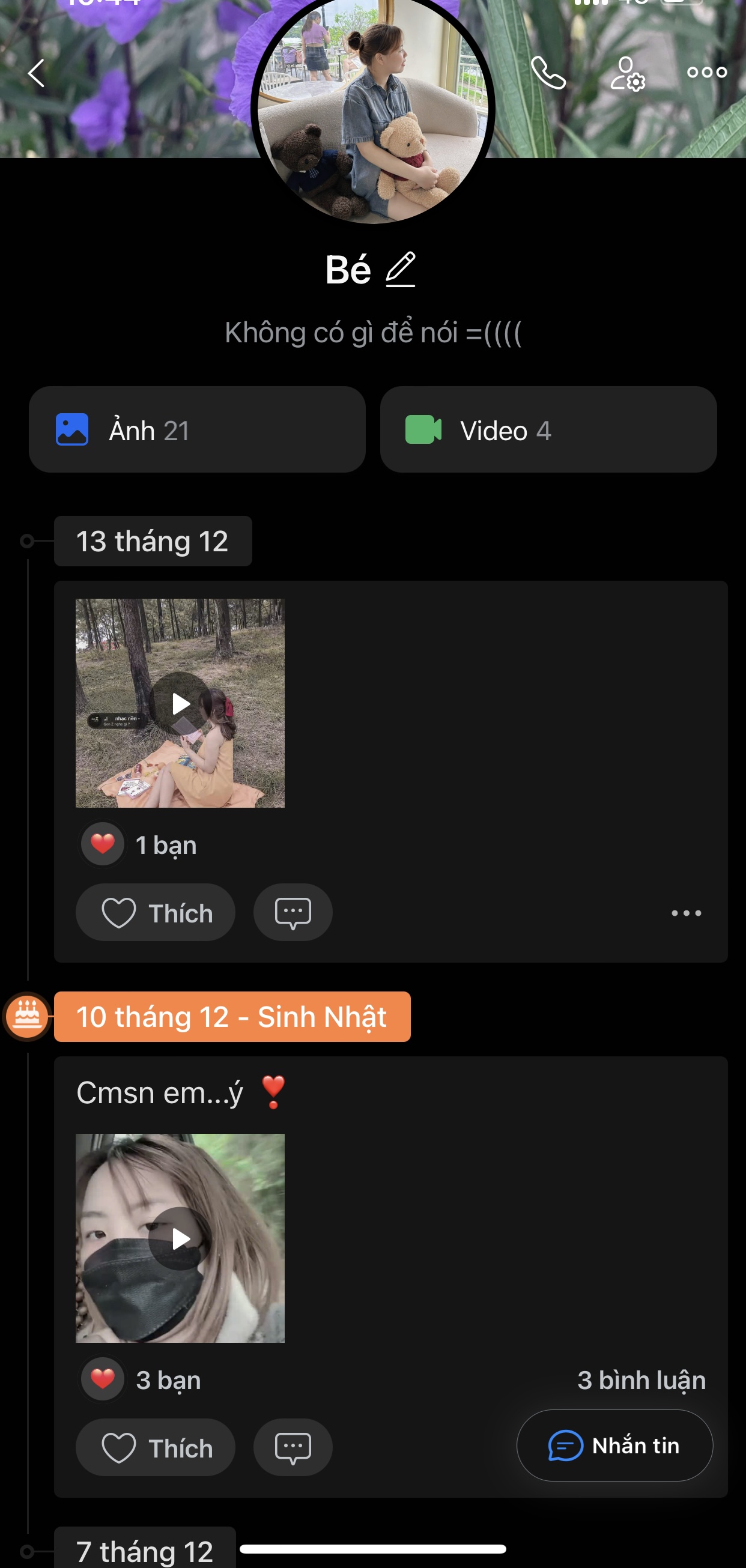Open the Ảnh 21 photo album
The height and width of the screenshot is (1568, 746).
(x=196, y=430)
